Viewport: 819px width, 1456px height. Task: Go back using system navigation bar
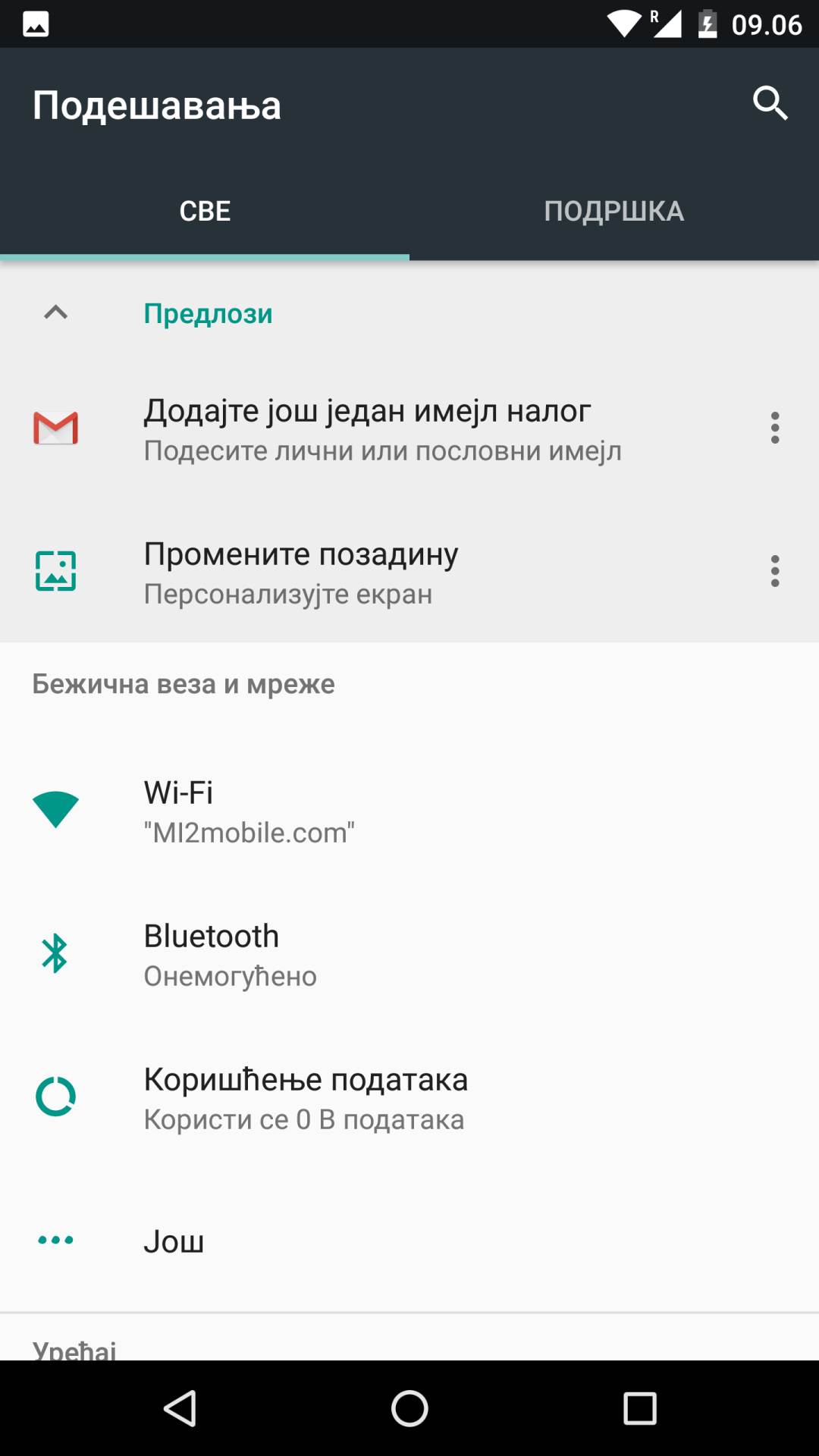[x=180, y=1408]
